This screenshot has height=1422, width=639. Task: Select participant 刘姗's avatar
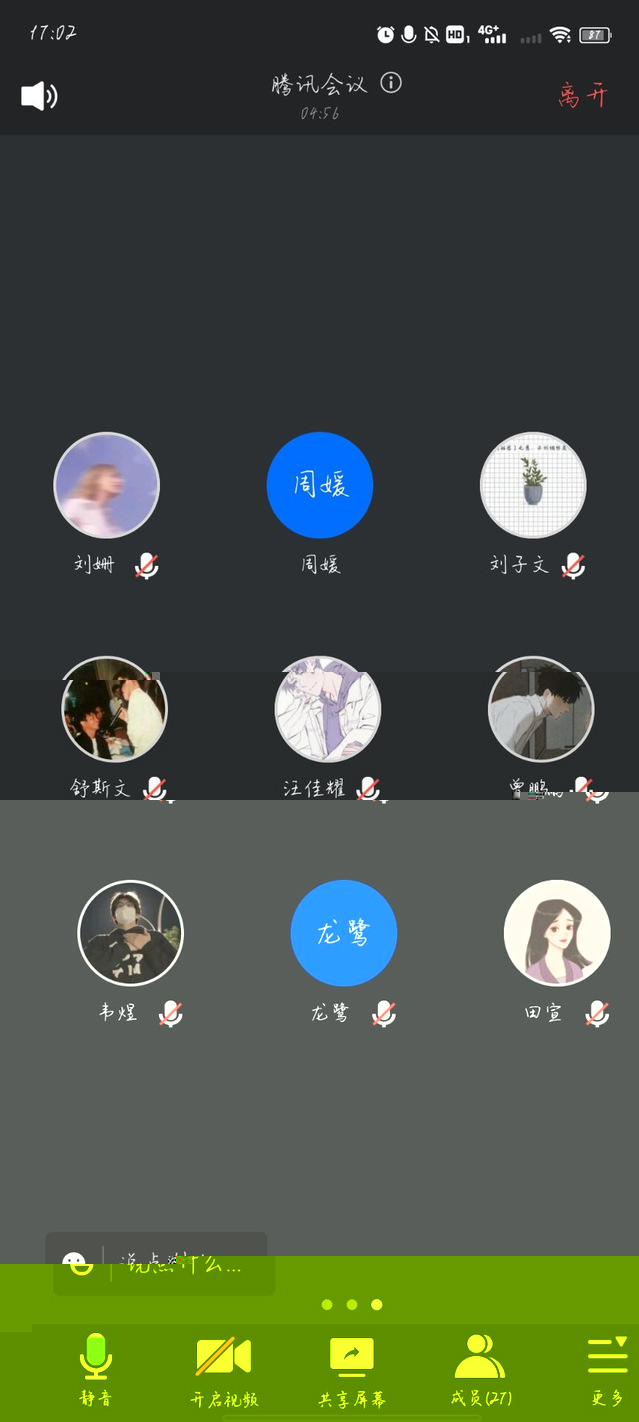coord(106,485)
